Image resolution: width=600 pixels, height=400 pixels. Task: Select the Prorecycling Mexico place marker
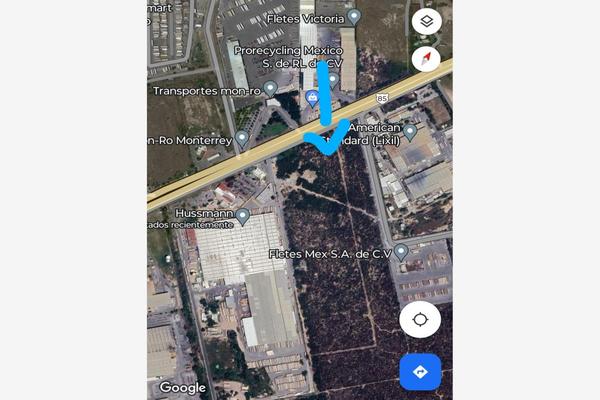[x=332, y=79]
